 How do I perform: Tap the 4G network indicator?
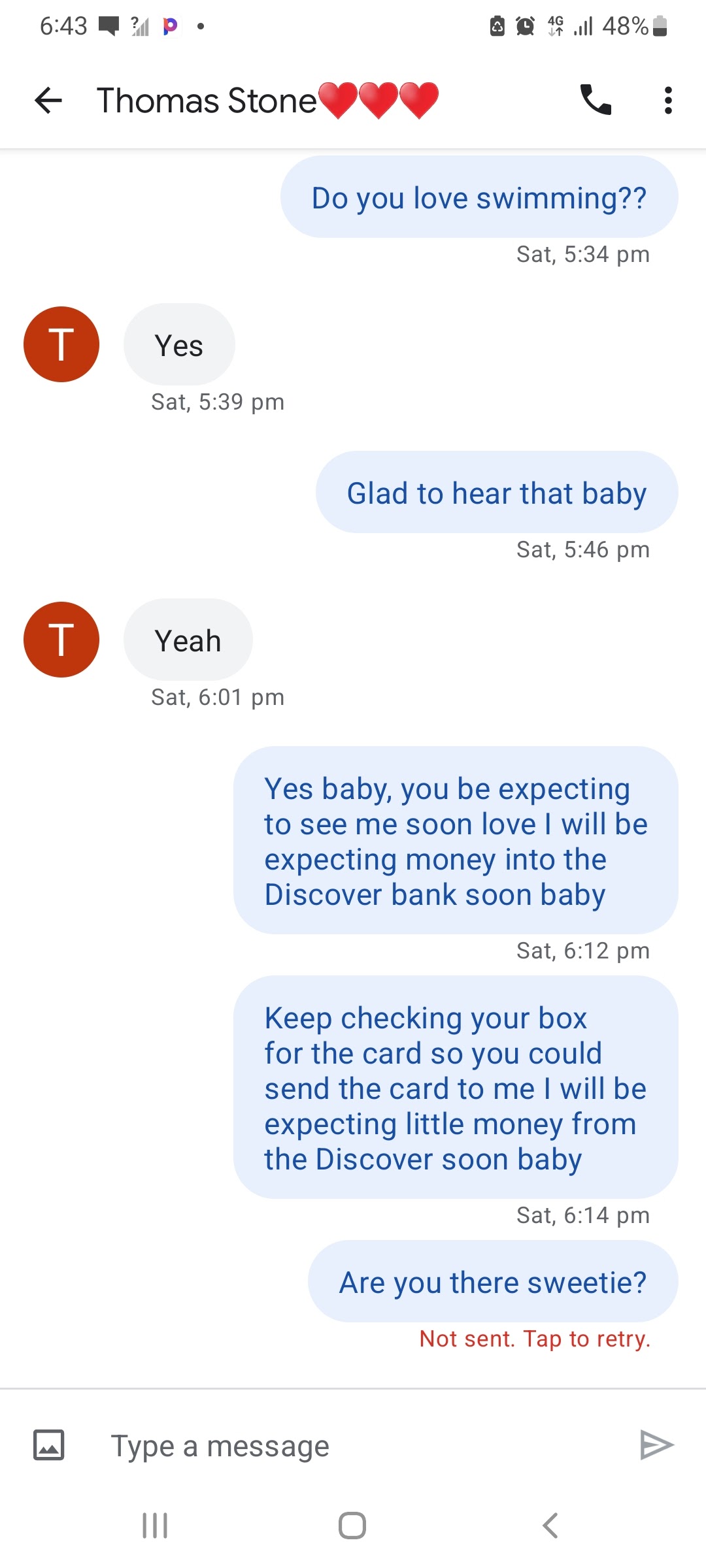click(x=555, y=26)
